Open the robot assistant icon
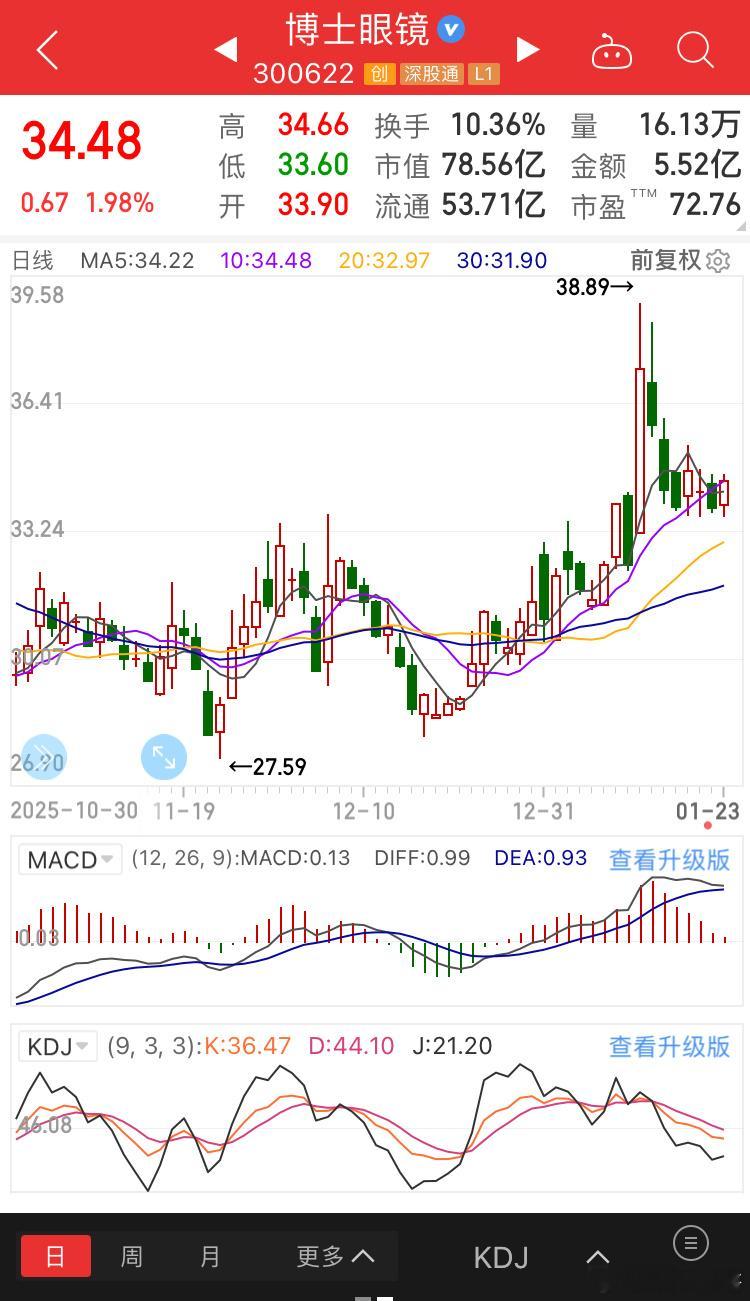This screenshot has width=750, height=1301. pyautogui.click(x=611, y=50)
